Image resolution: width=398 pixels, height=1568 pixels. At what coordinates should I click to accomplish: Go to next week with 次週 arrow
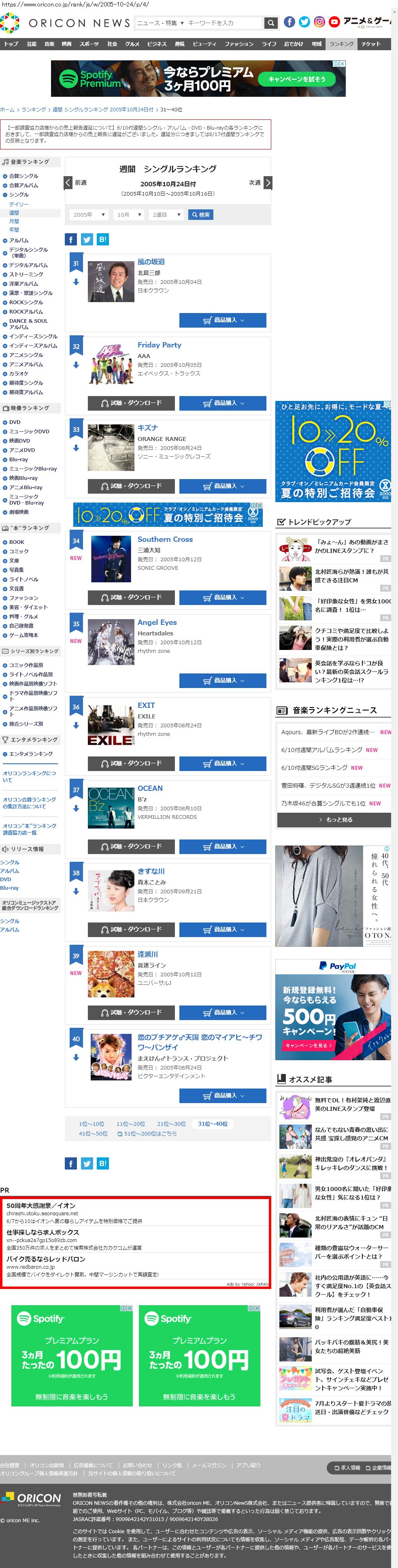(x=268, y=183)
